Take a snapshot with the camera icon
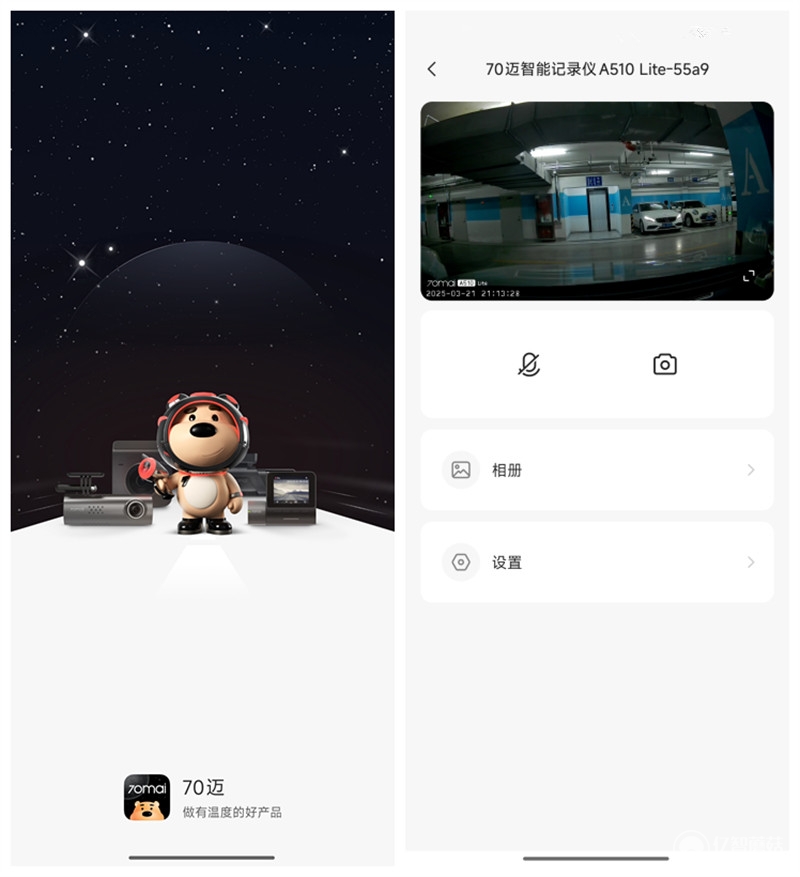Screen dimensions: 800x877 click(x=665, y=365)
